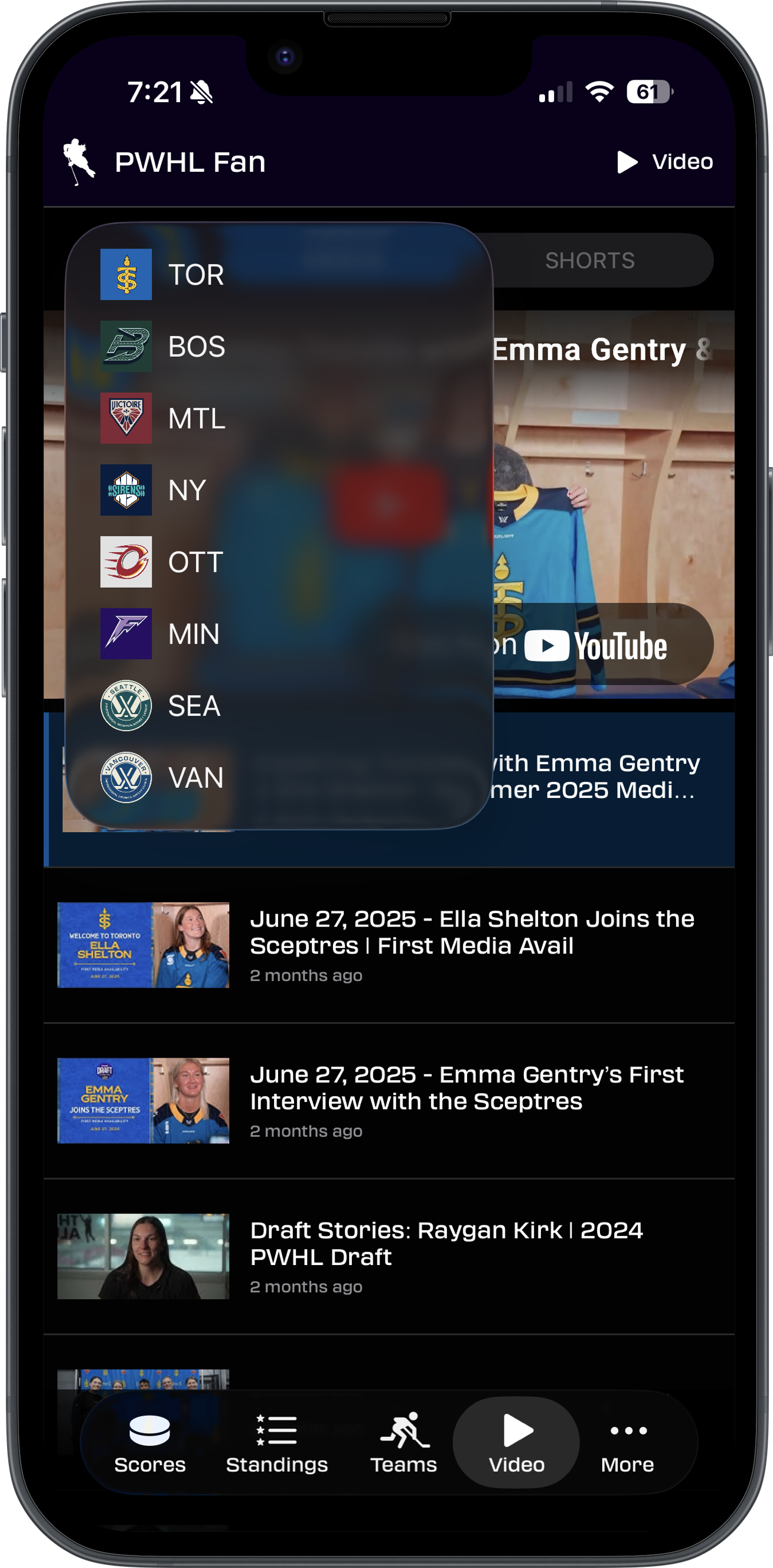Screen dimensions: 773x1568
Task: Pick MTL from the team menu
Action: (195, 419)
